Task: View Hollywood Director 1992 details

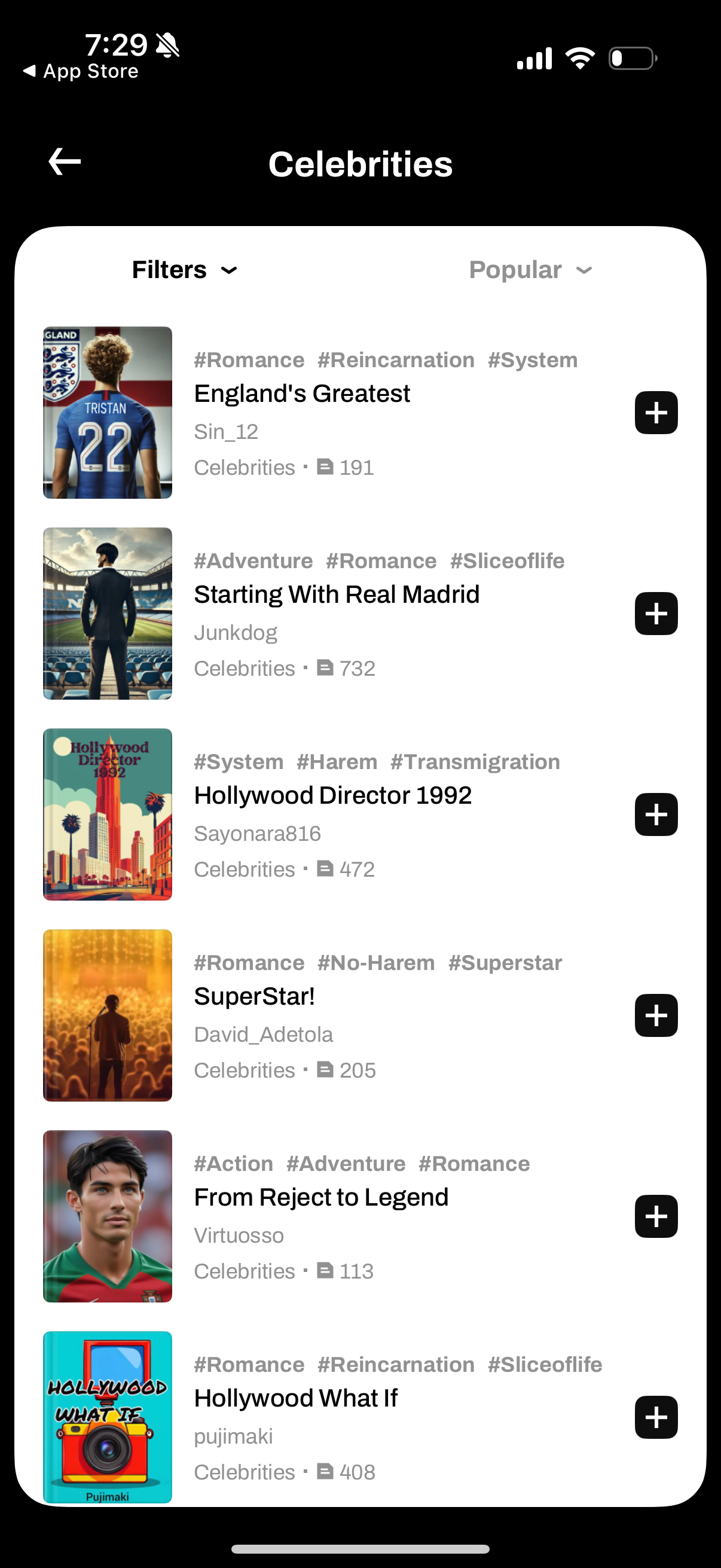Action: pyautogui.click(x=333, y=795)
